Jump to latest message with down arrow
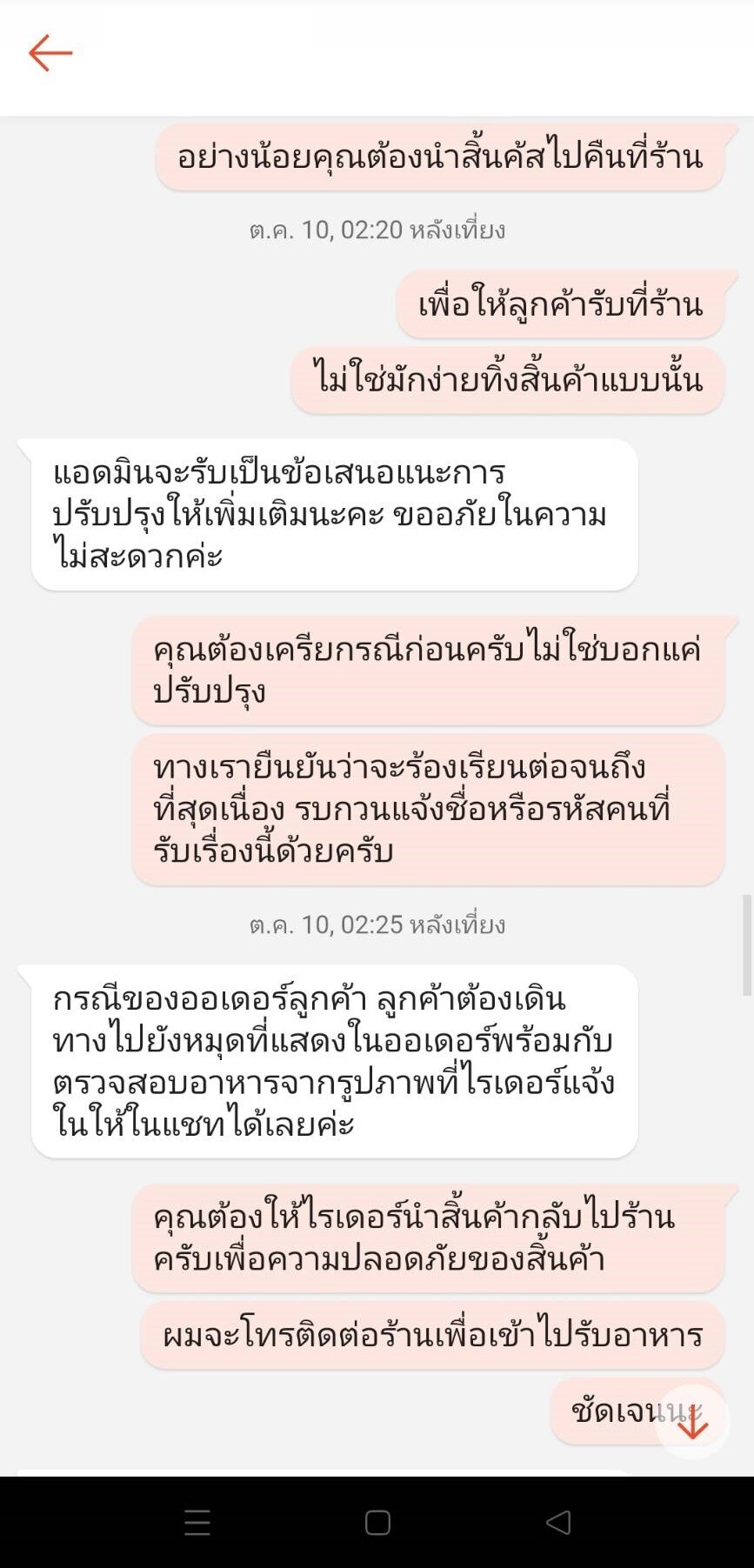 692,1421
